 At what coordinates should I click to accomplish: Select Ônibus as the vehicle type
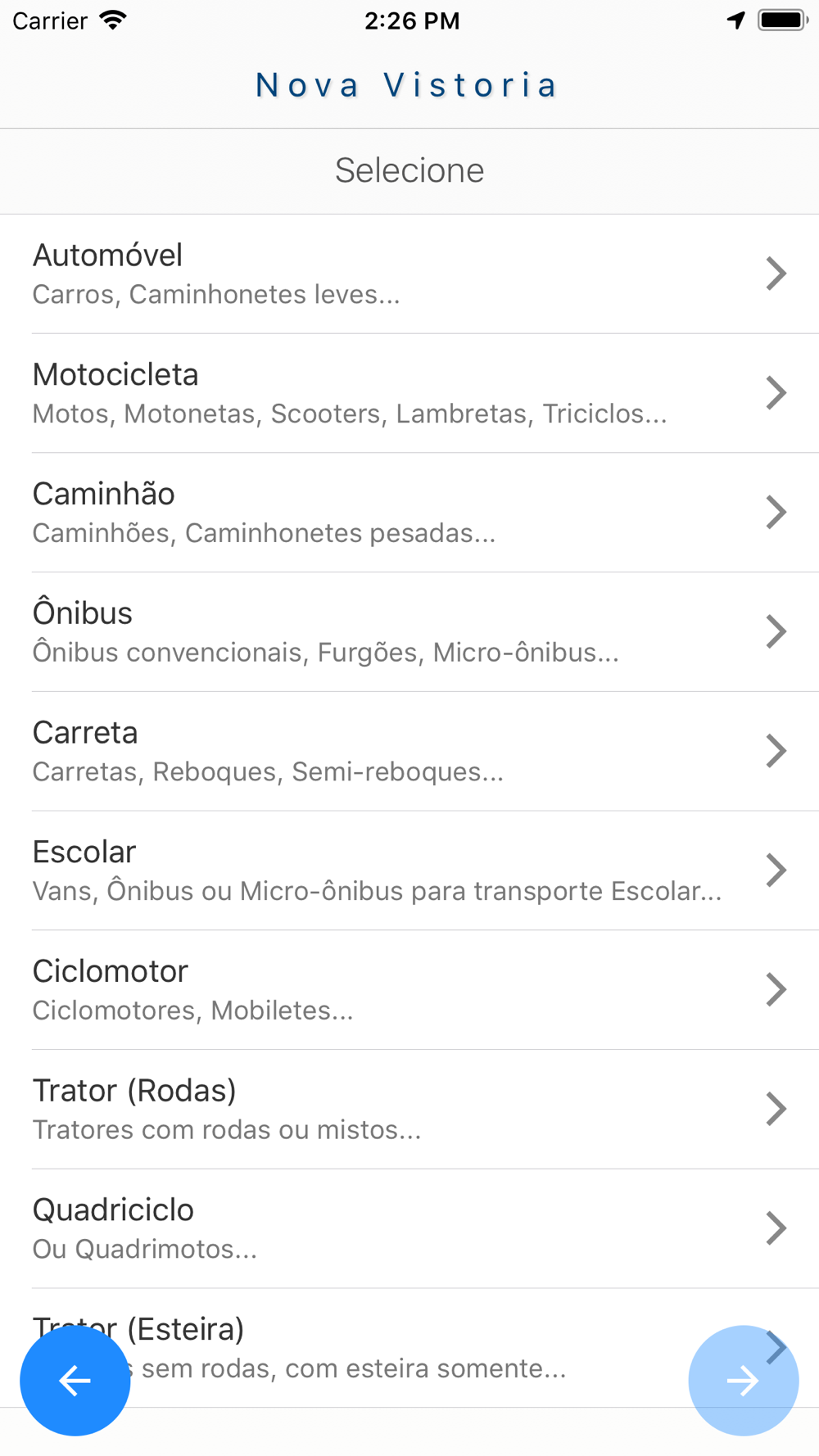(409, 632)
